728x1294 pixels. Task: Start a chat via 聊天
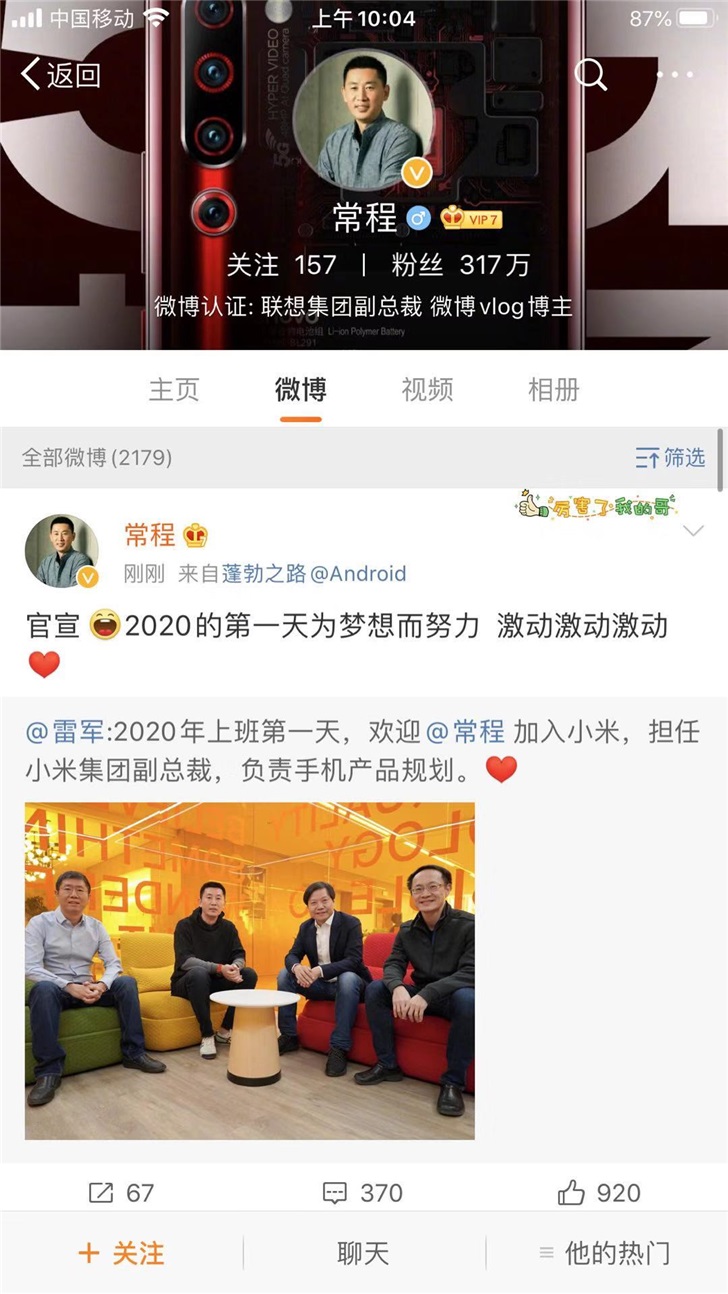[x=363, y=1253]
